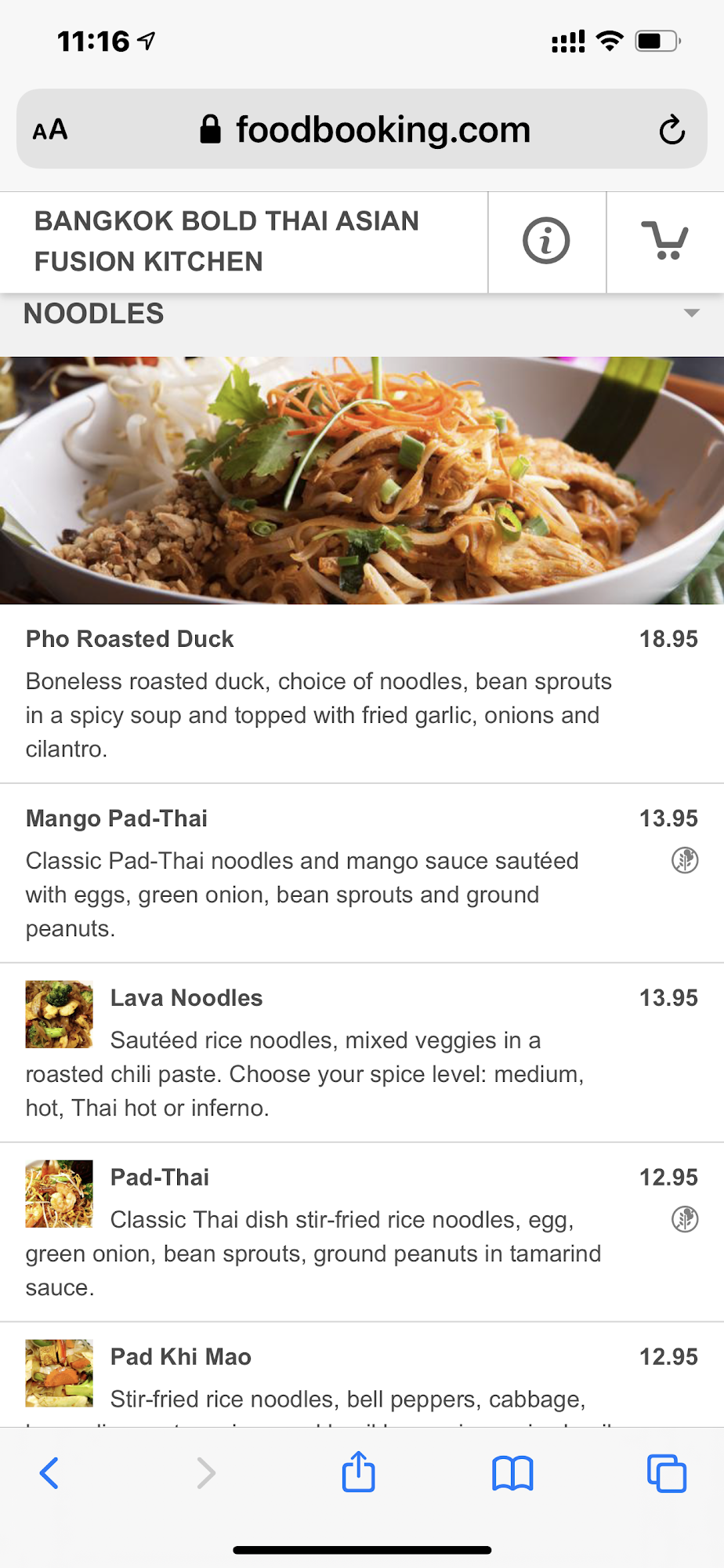Open the AA text size options

click(x=50, y=130)
